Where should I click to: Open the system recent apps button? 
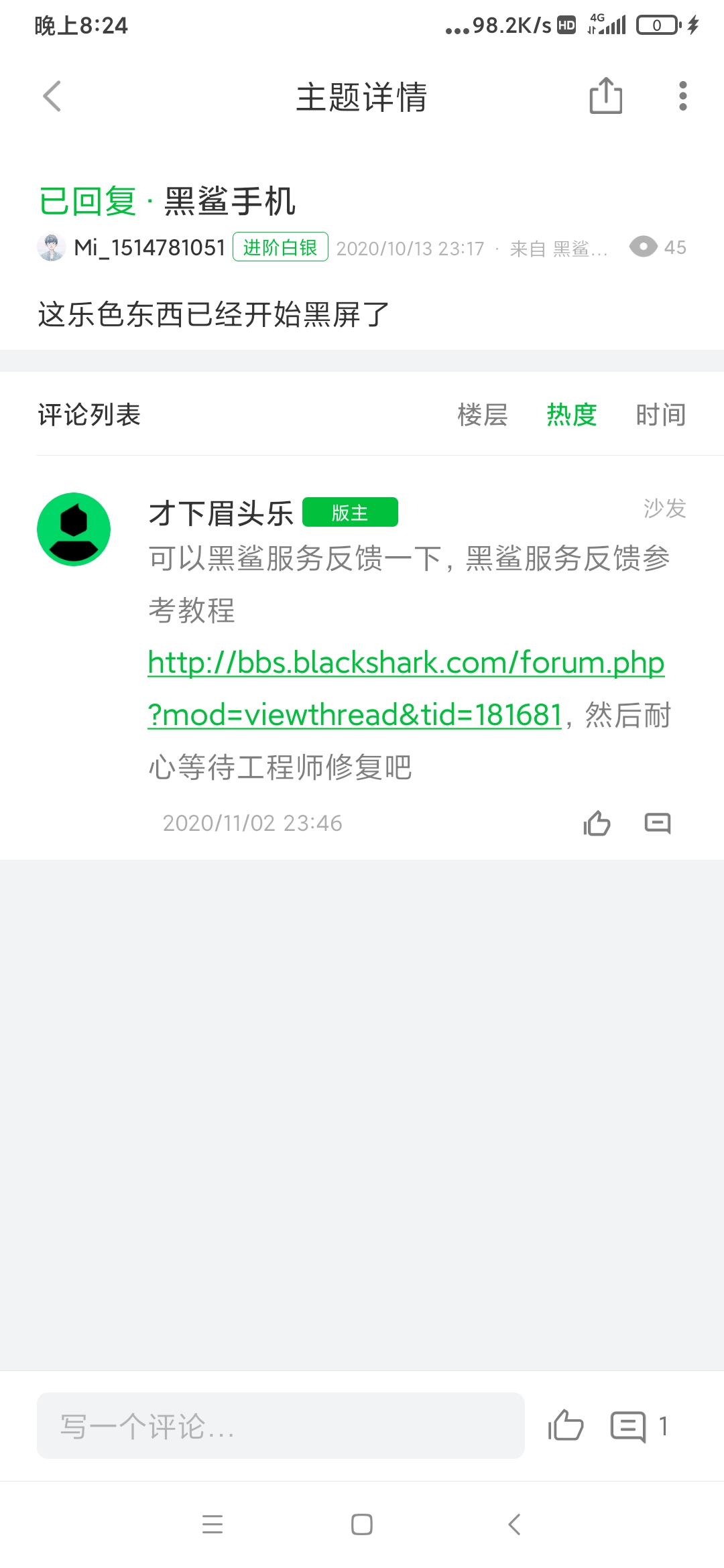coord(213,1524)
